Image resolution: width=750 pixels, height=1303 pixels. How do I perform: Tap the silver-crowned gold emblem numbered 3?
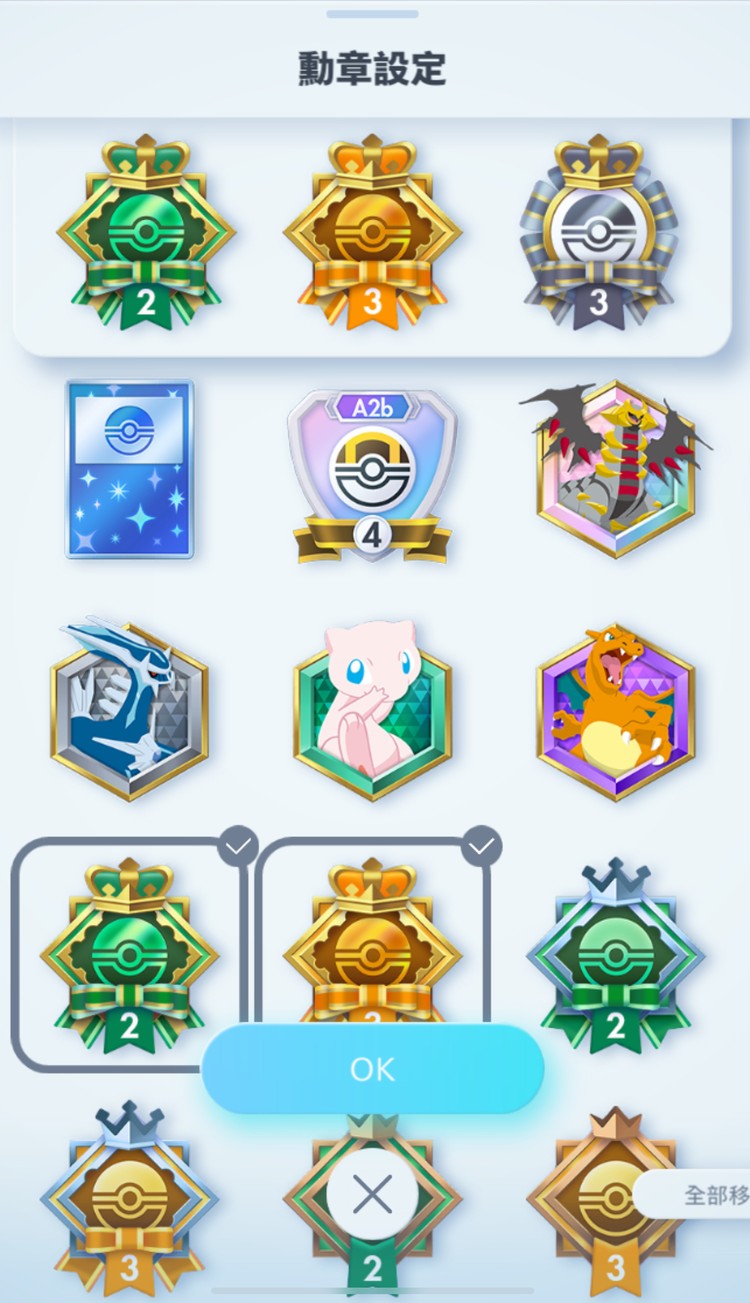pyautogui.click(x=129, y=1195)
